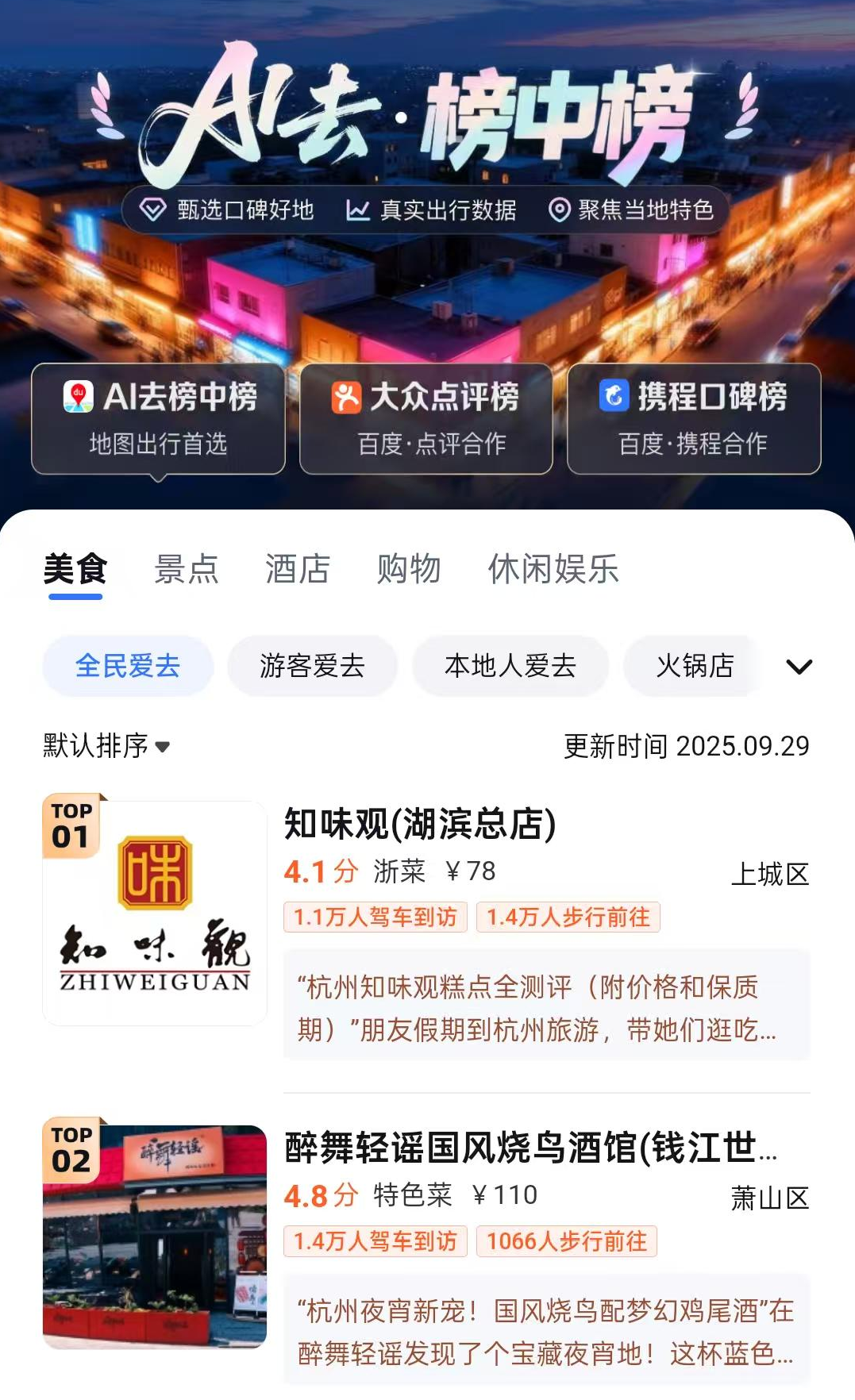Filter by 游客爱去
The width and height of the screenshot is (855, 1400).
tap(312, 666)
